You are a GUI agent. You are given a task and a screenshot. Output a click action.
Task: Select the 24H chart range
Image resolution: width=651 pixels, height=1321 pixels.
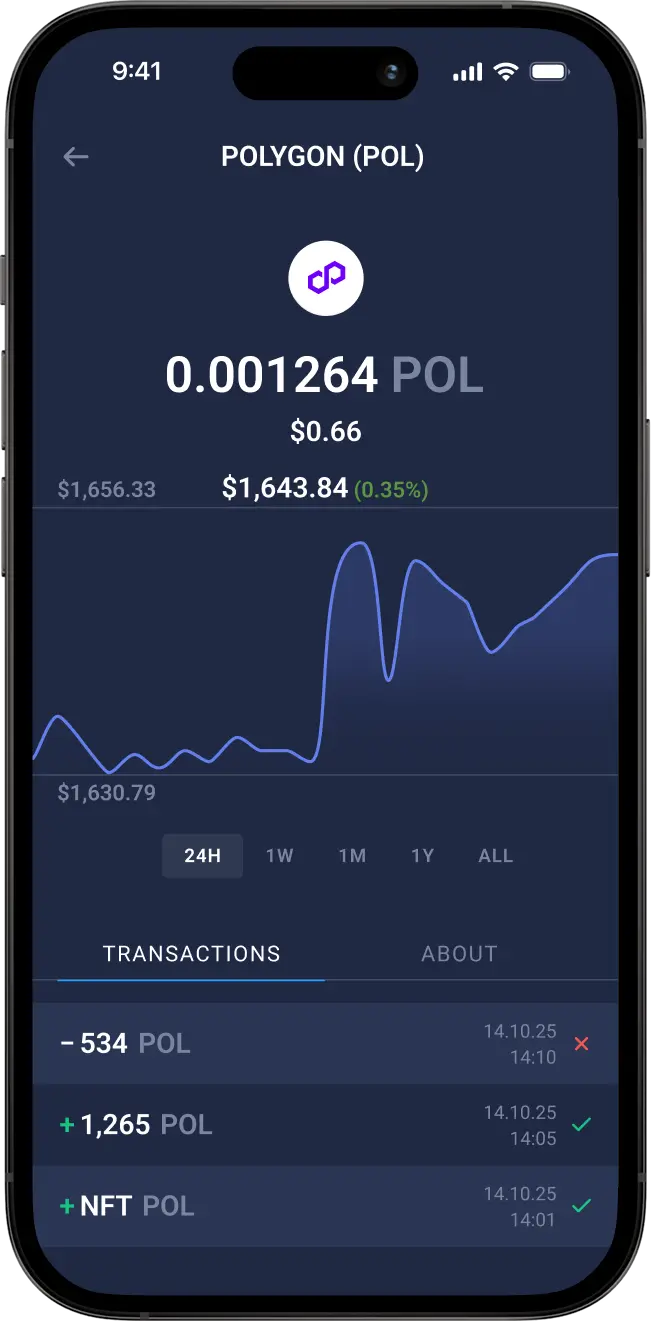(x=202, y=856)
